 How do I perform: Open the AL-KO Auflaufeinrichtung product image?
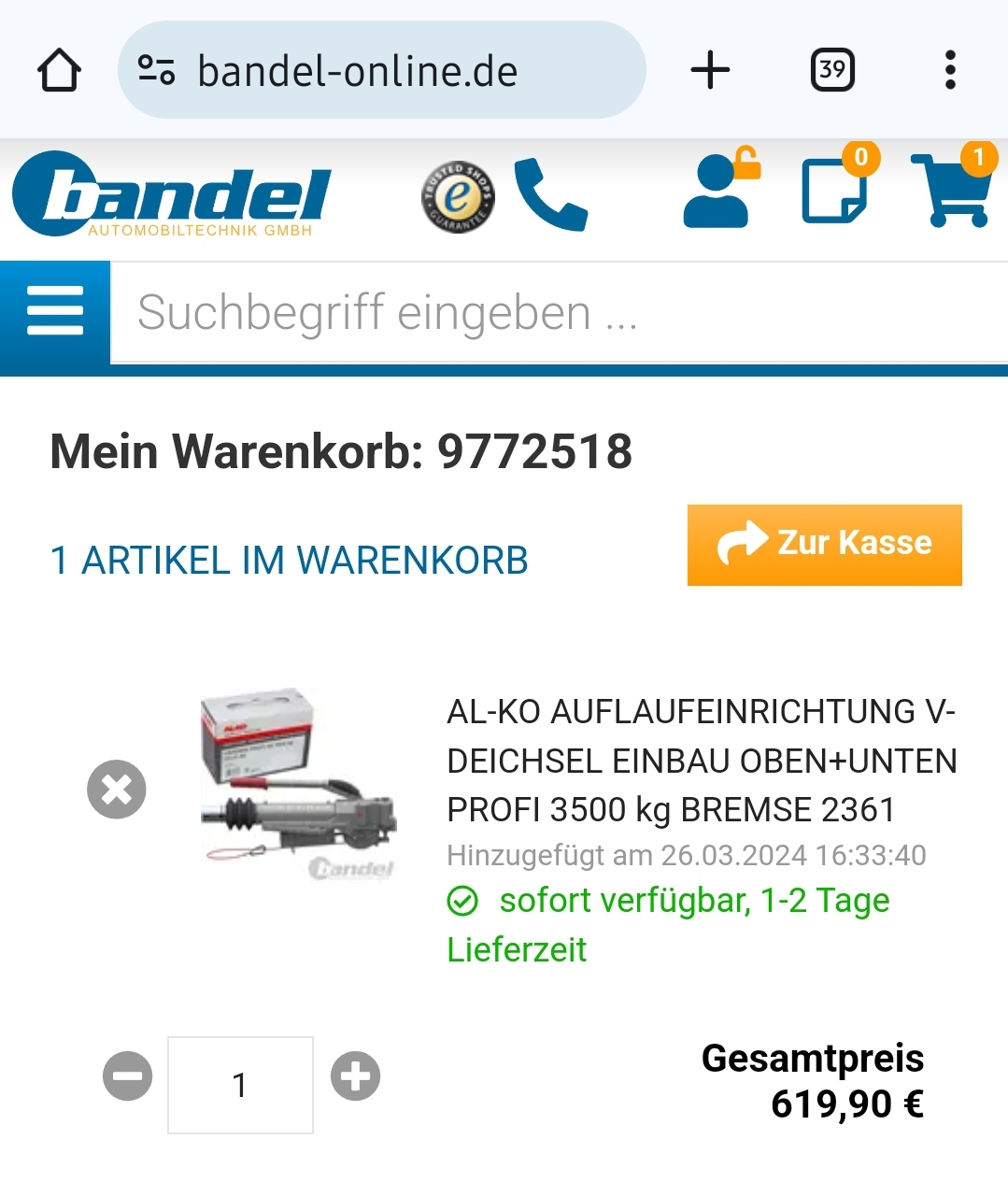tap(298, 786)
